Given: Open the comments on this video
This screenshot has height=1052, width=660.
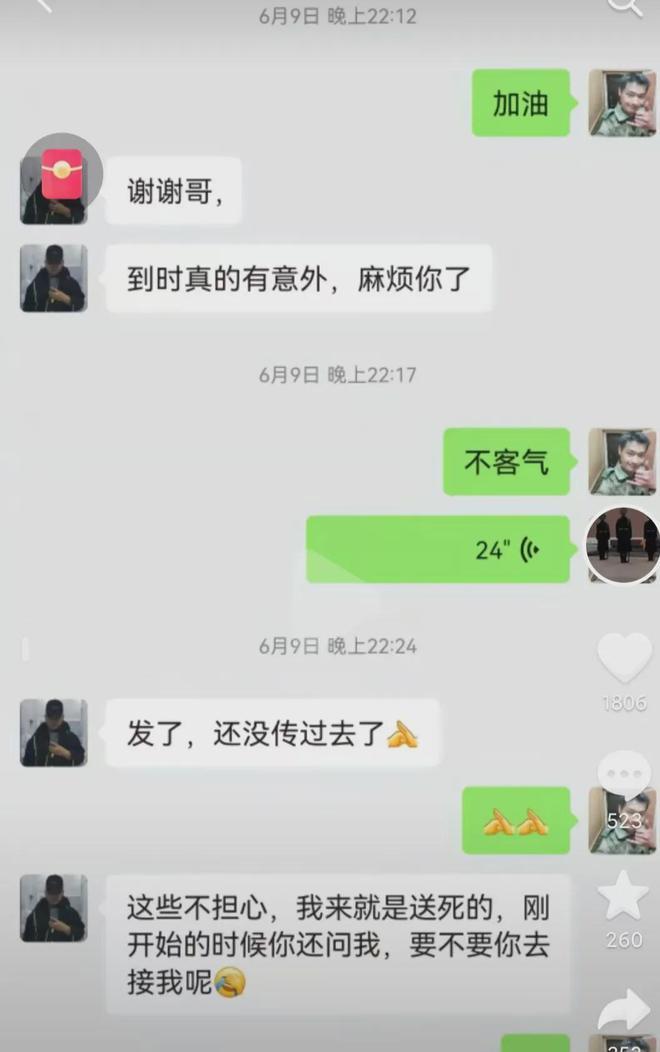Looking at the screenshot, I should coord(624,775).
